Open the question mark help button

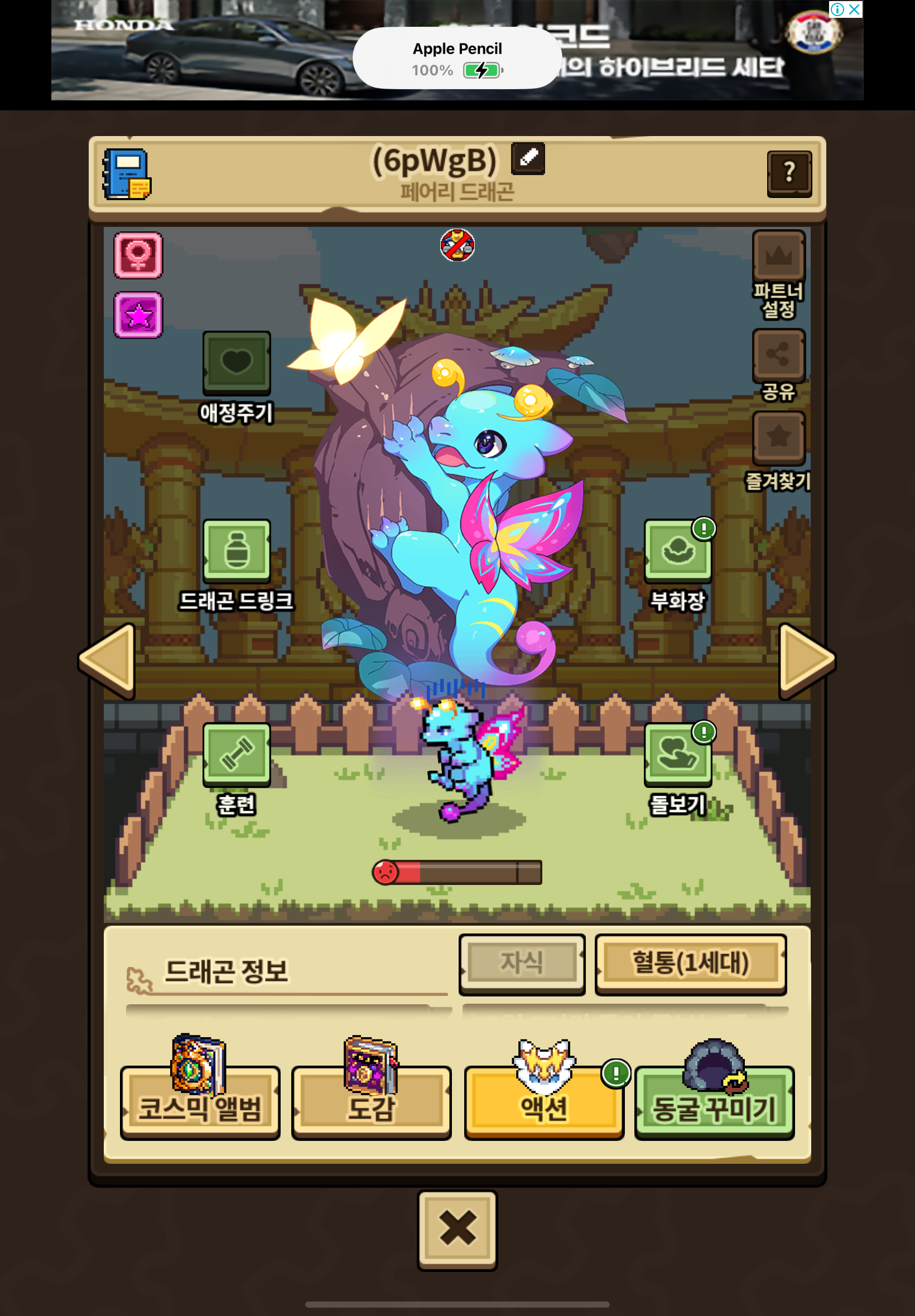click(789, 173)
